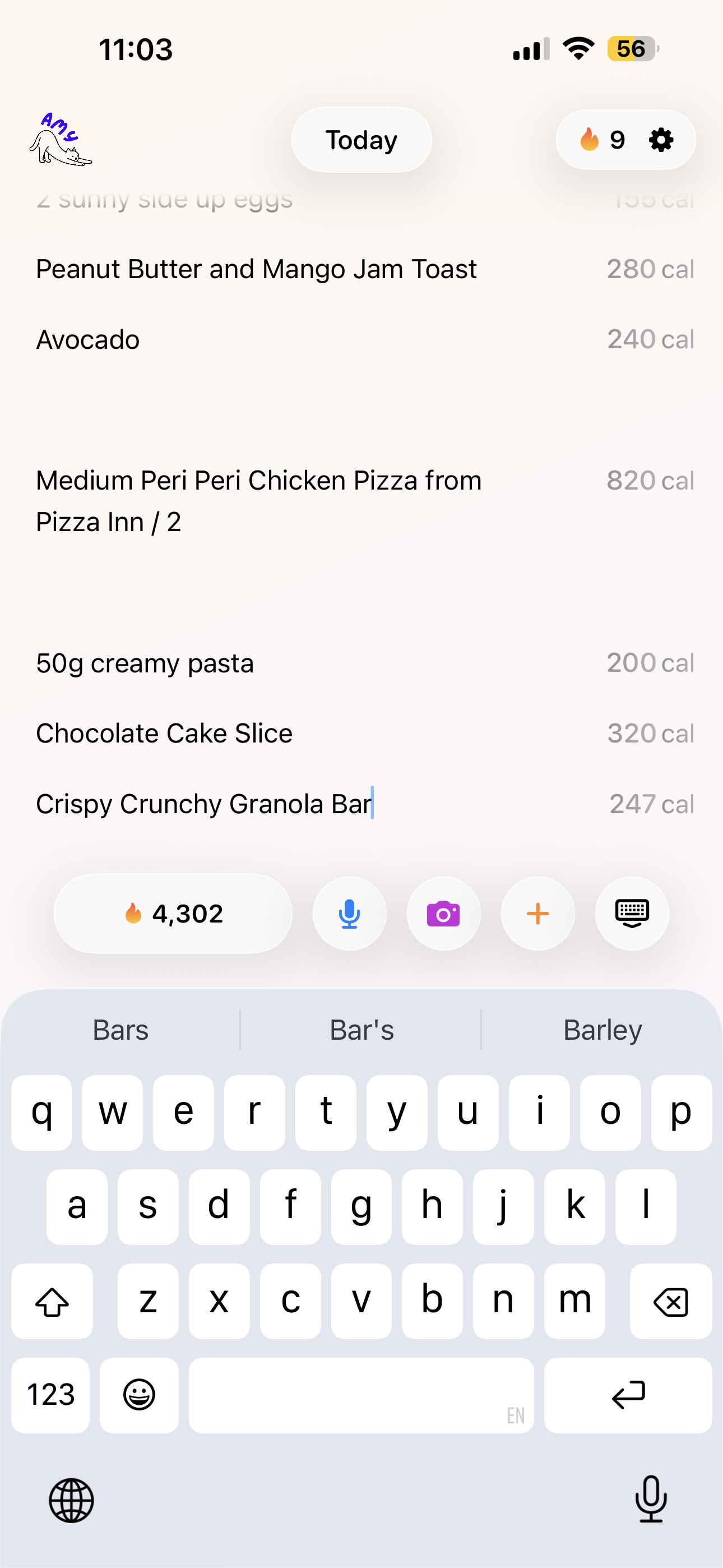Switch to the emoji keyboard
This screenshot has height=1568, width=723.
pos(140,1395)
